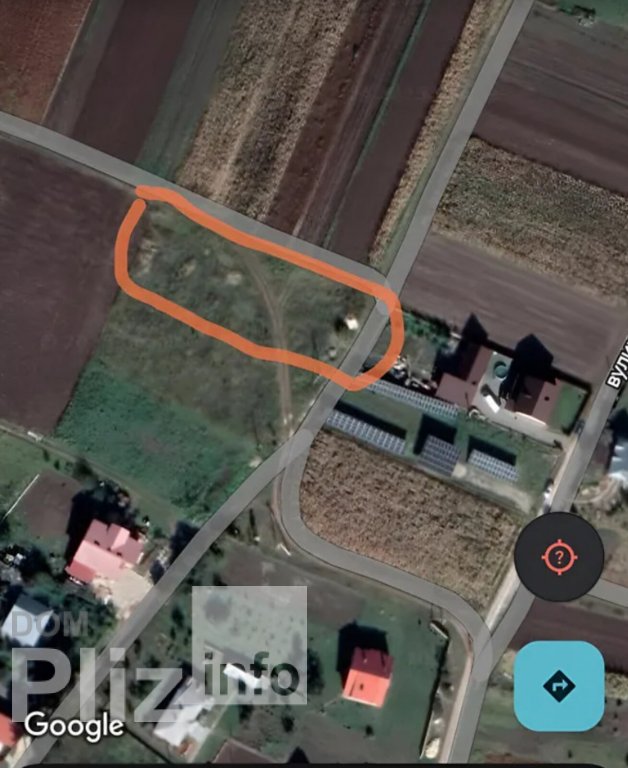Center map on my location

click(x=559, y=557)
